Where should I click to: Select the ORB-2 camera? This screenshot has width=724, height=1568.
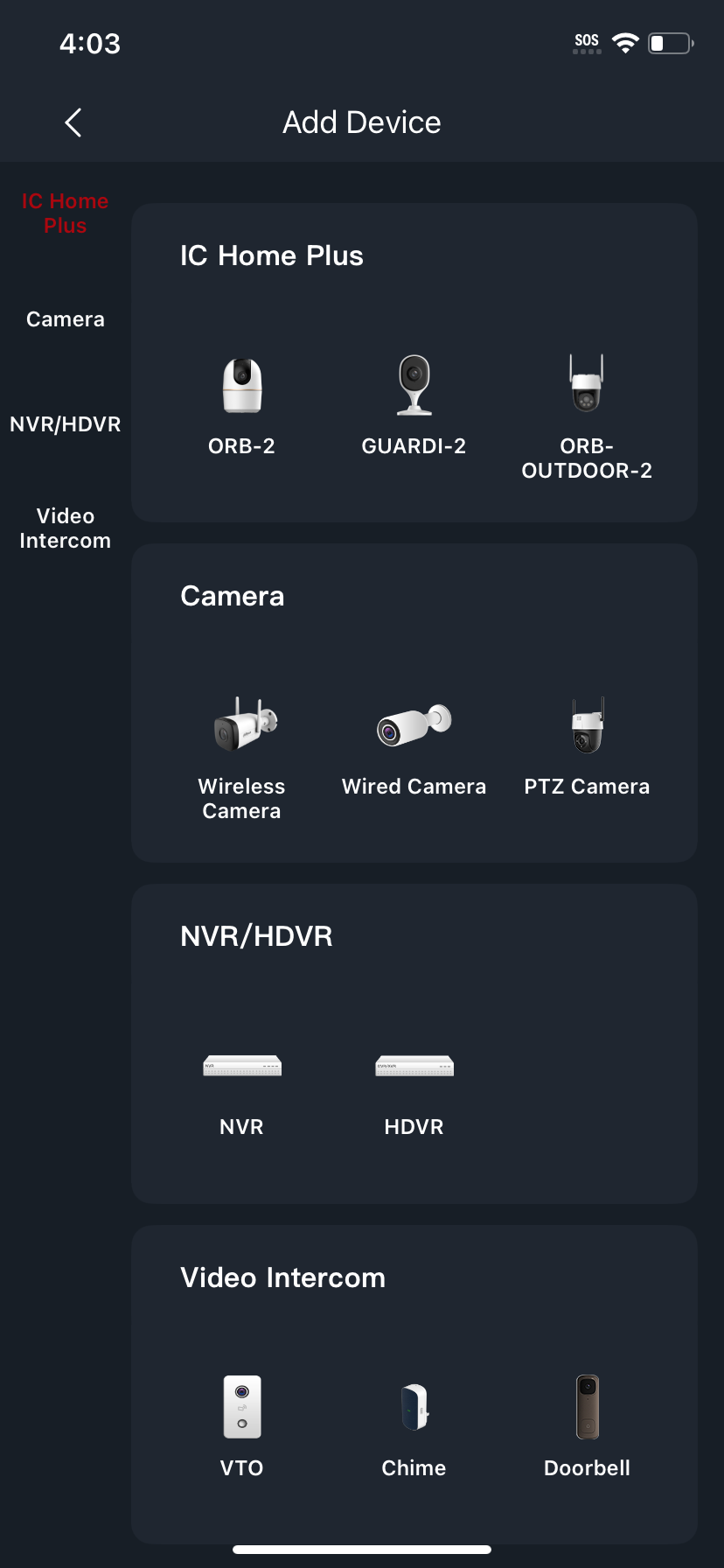(241, 402)
